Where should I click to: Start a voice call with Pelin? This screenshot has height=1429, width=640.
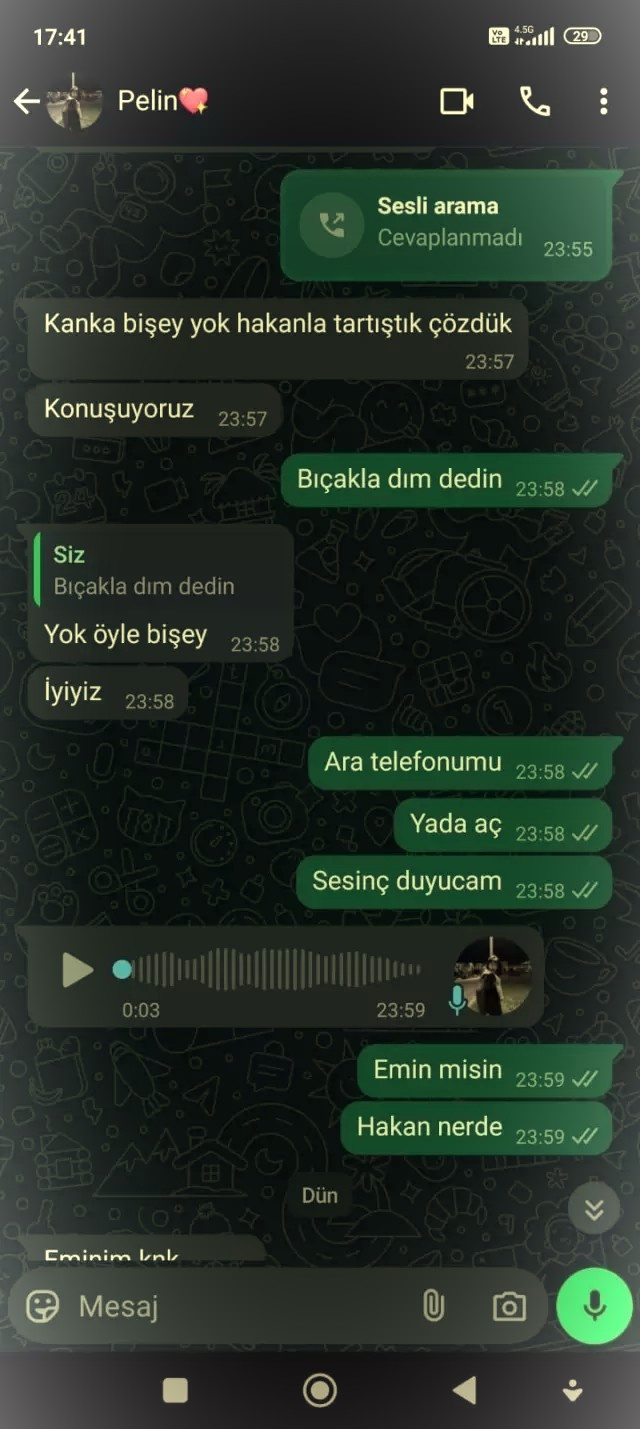pyautogui.click(x=535, y=101)
